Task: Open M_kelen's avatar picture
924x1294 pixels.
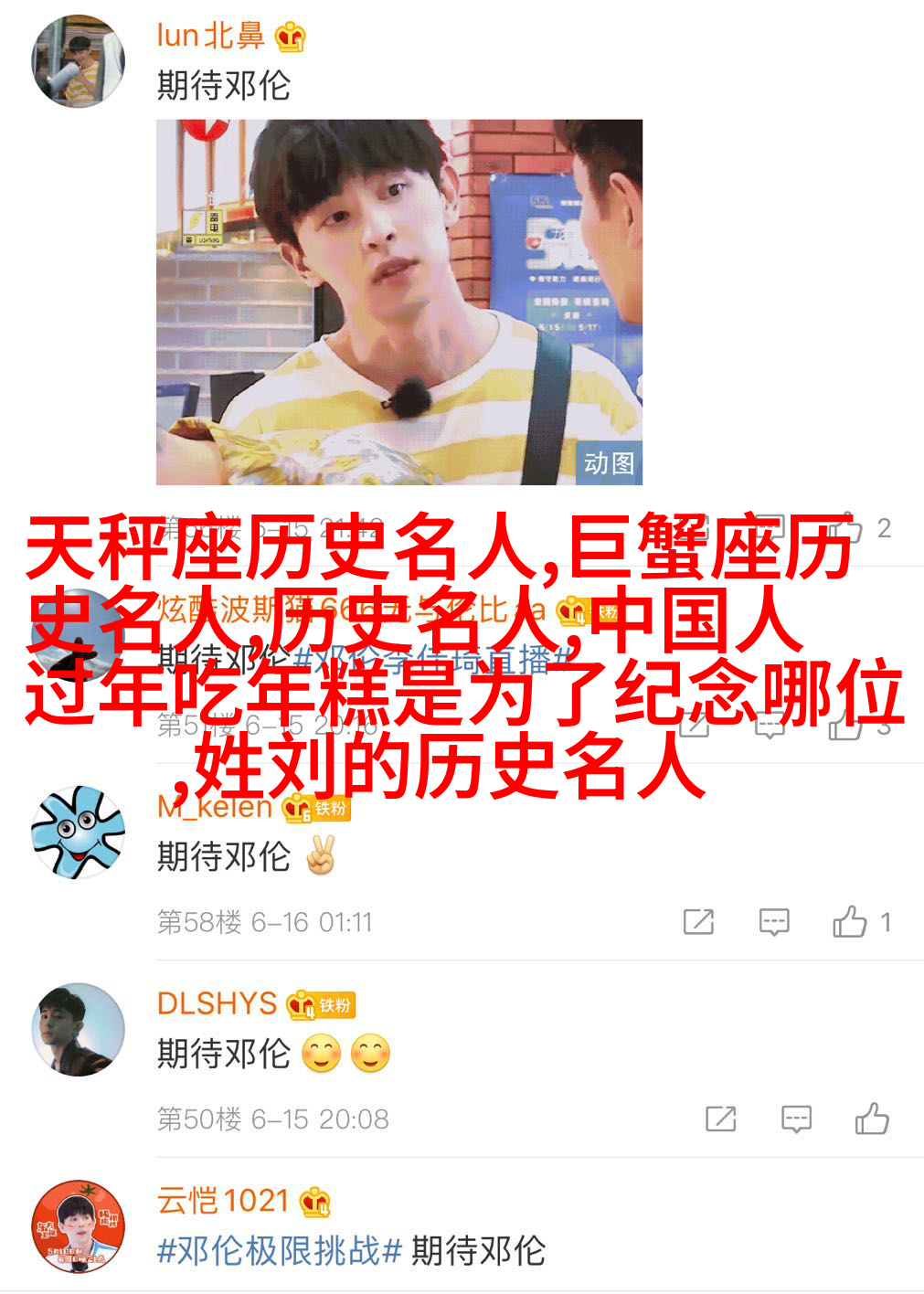Action: pyautogui.click(x=78, y=832)
